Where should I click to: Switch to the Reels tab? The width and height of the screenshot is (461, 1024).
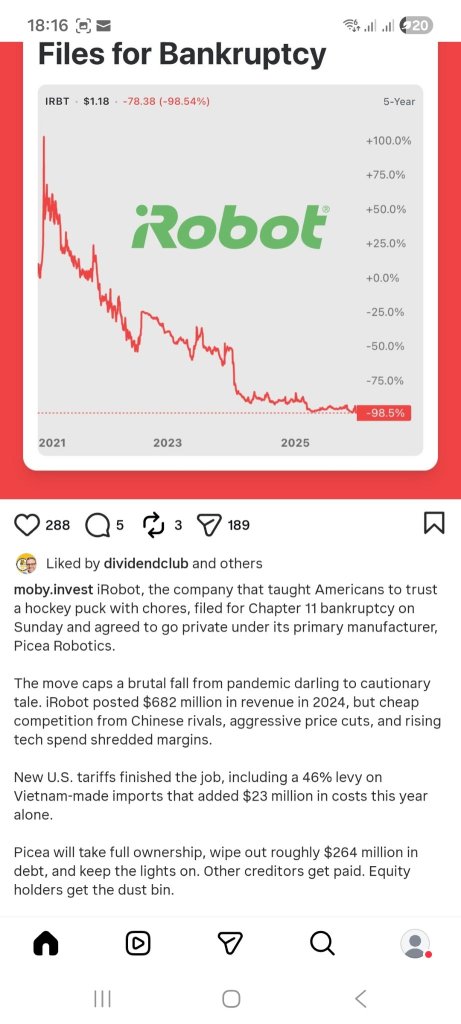(x=138, y=943)
